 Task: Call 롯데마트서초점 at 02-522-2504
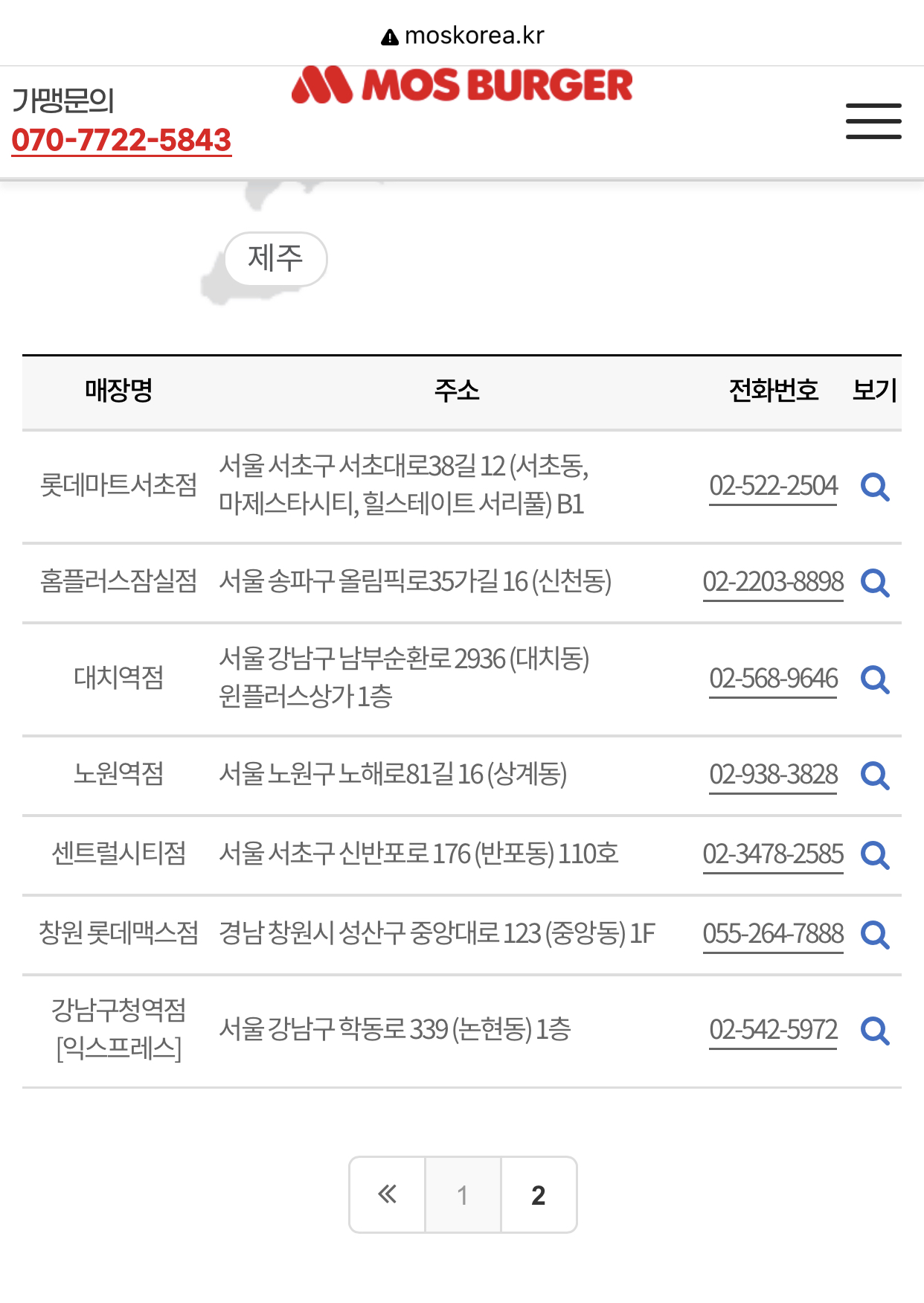(773, 486)
